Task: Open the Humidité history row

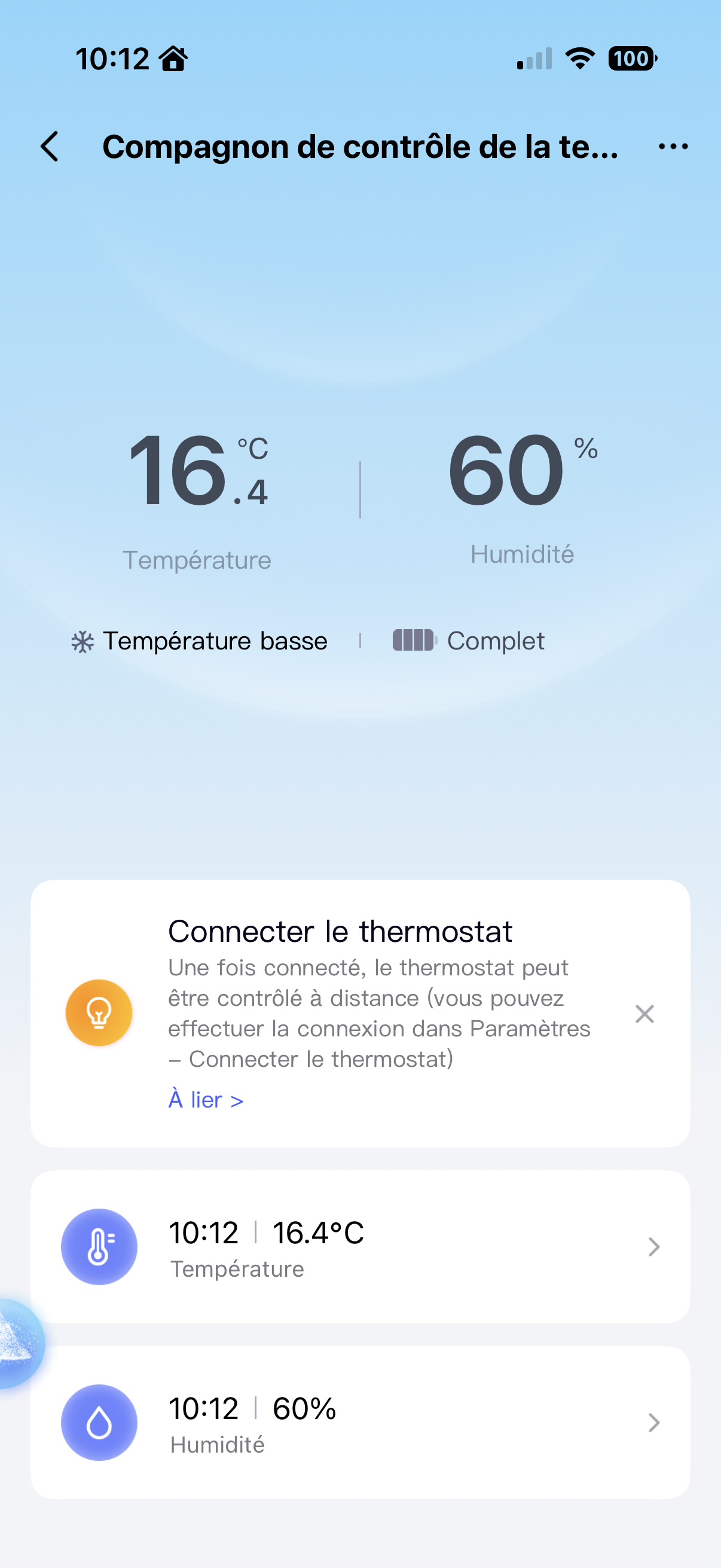Action: click(x=360, y=1422)
